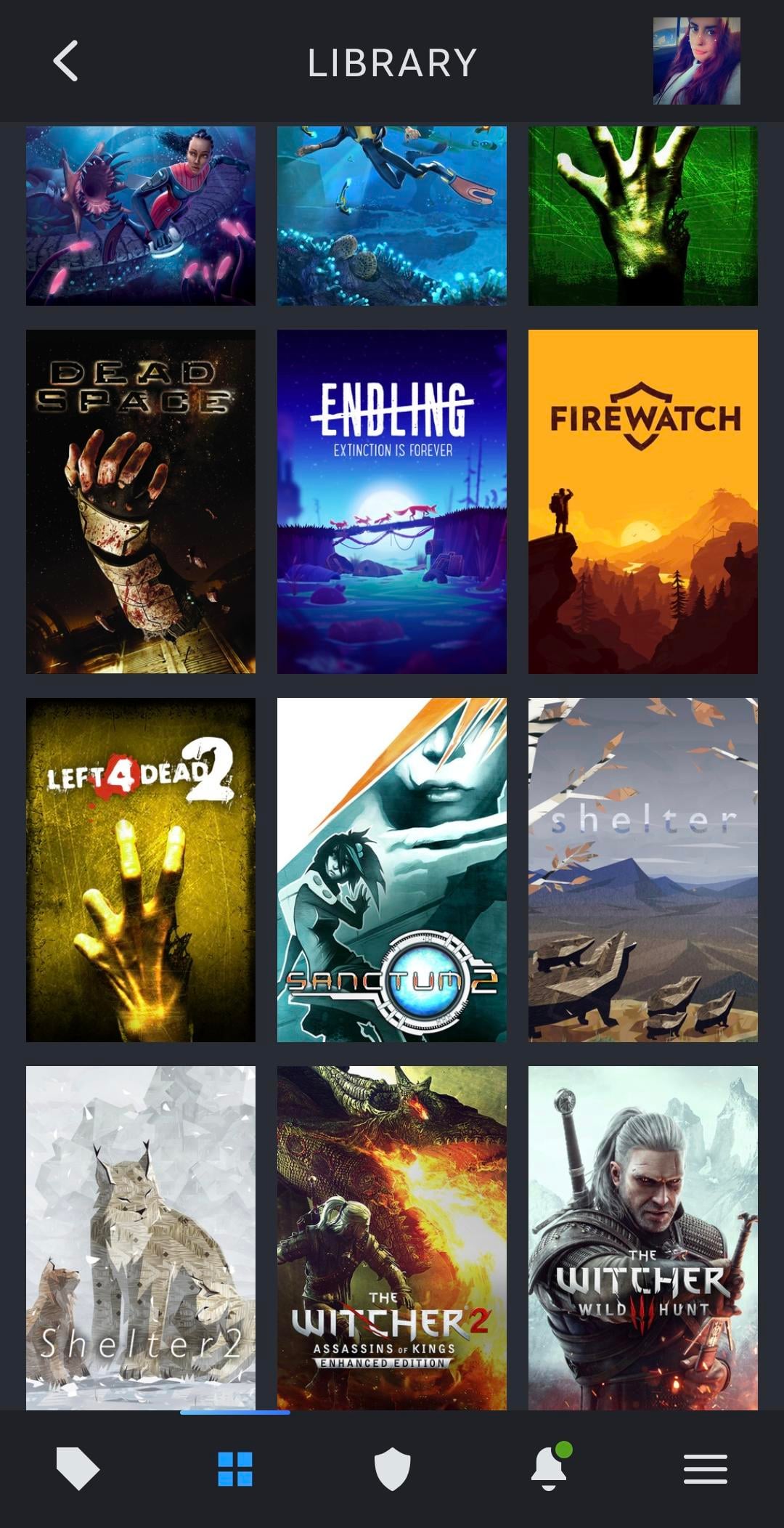Open the Left 4 Dead 2 tile
This screenshot has height=1528, width=784.
pos(141,869)
